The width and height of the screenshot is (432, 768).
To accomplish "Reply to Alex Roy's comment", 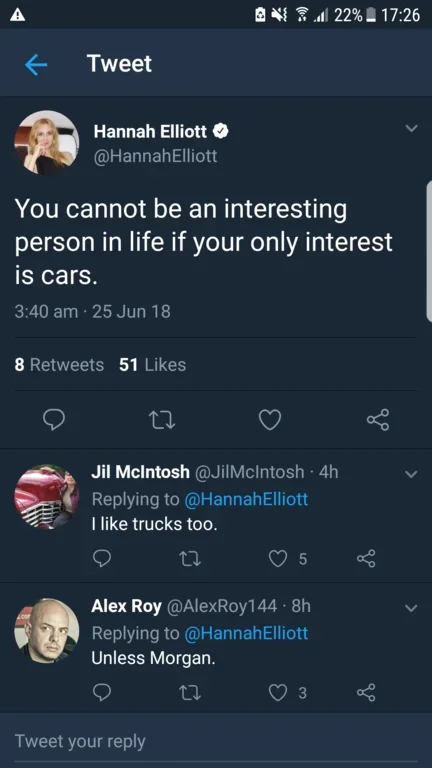I will (102, 693).
